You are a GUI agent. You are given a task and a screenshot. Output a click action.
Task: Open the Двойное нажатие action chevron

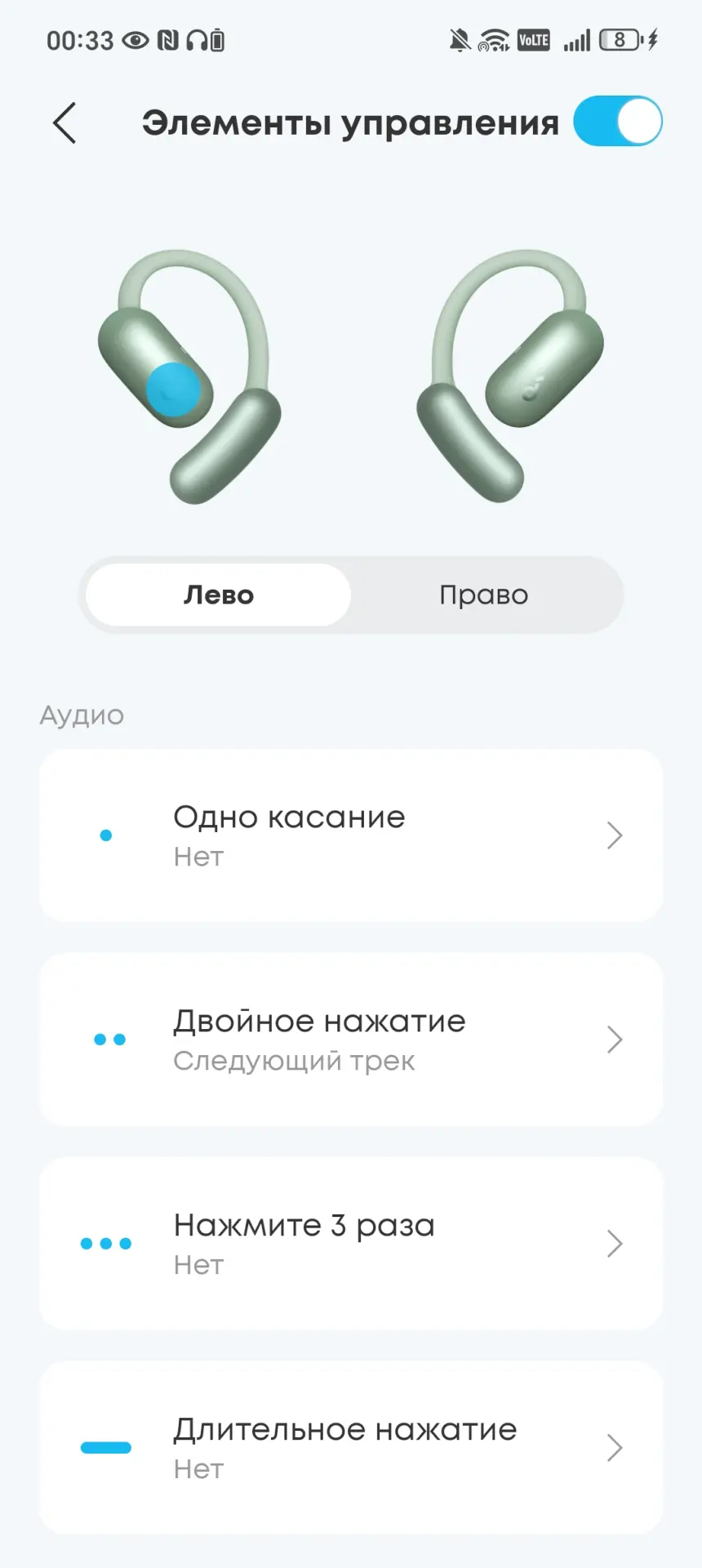point(615,1040)
